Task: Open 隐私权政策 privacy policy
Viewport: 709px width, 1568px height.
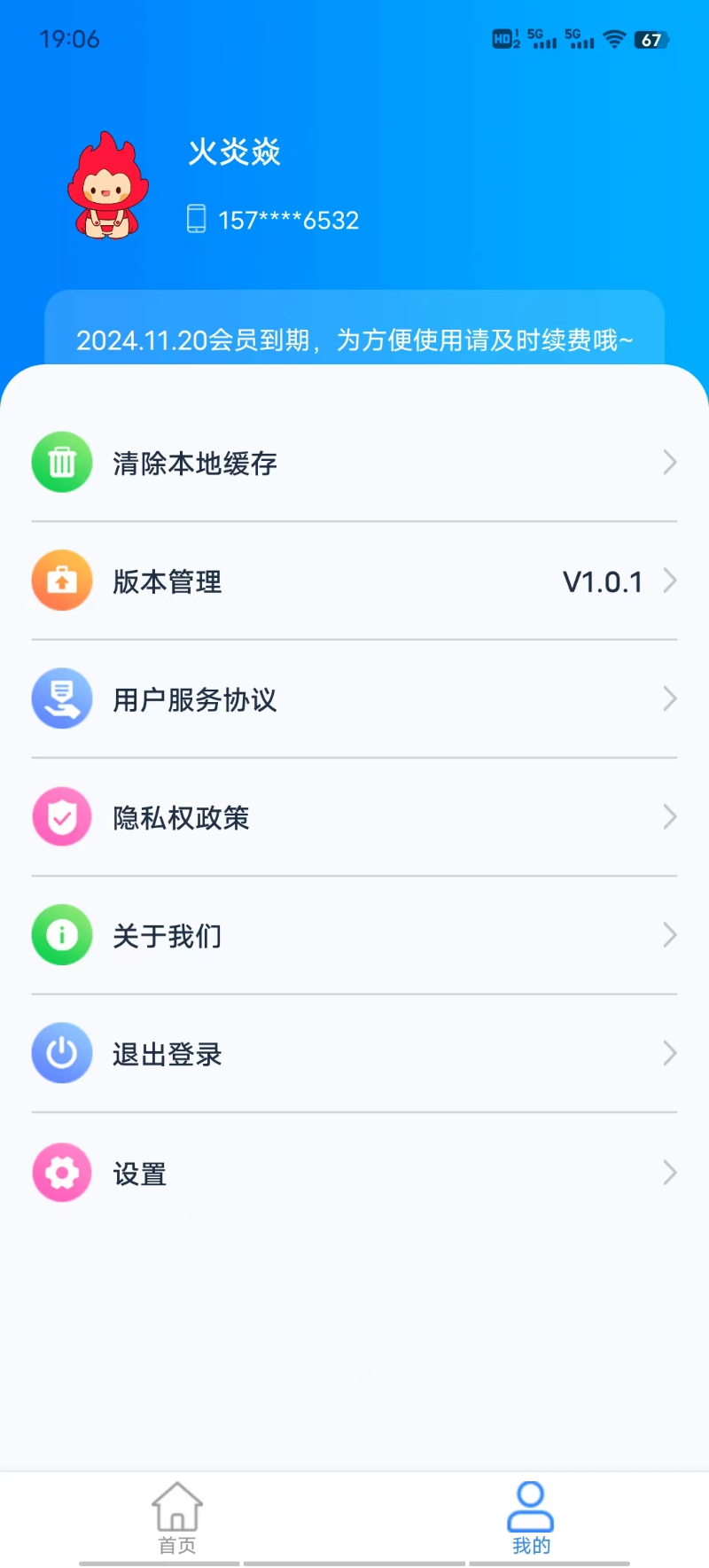Action: pos(354,817)
